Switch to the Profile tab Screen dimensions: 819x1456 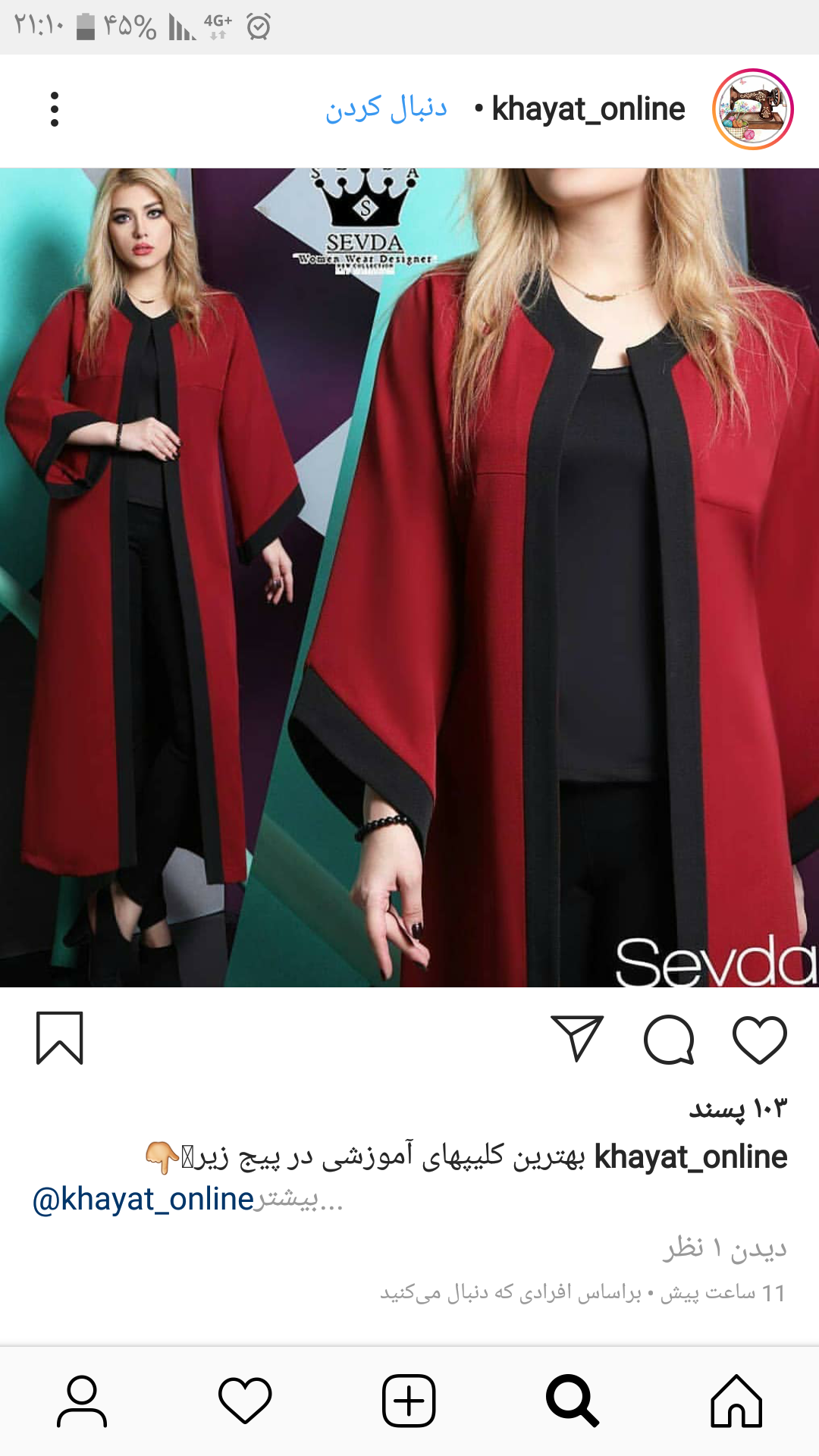click(82, 1401)
